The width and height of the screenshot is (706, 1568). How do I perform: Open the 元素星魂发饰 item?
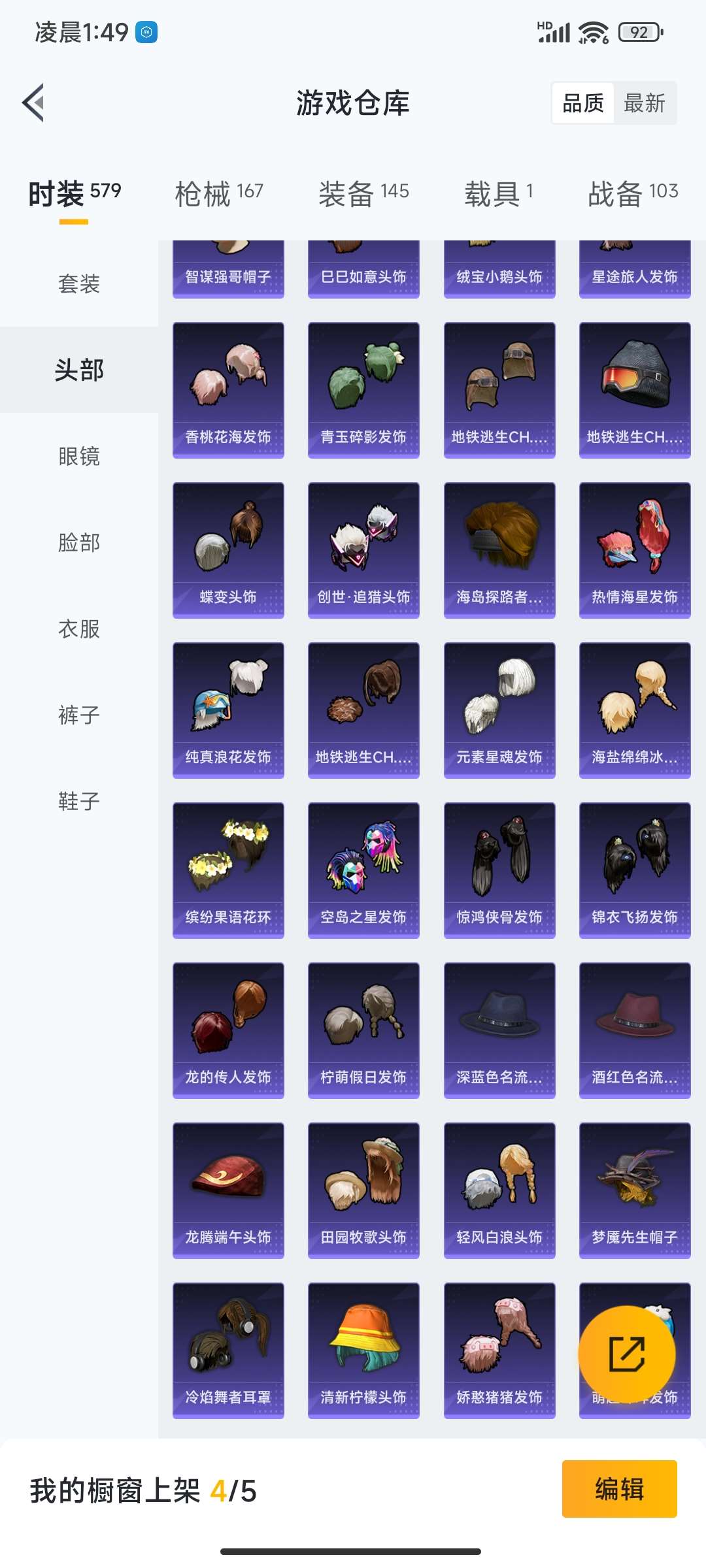499,710
